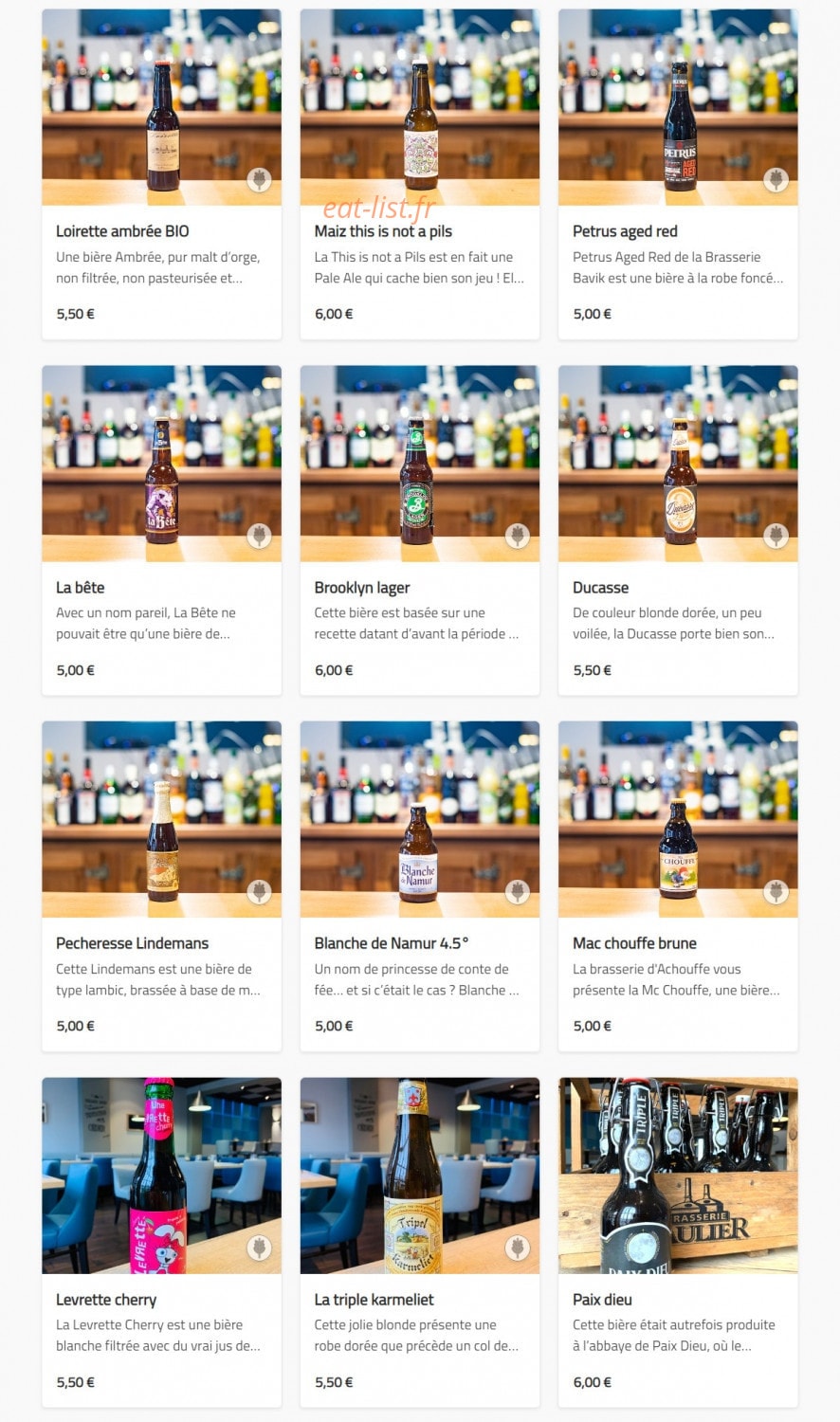Select the Maiz this is not a pils card
This screenshot has width=840, height=1422.
click(420, 174)
